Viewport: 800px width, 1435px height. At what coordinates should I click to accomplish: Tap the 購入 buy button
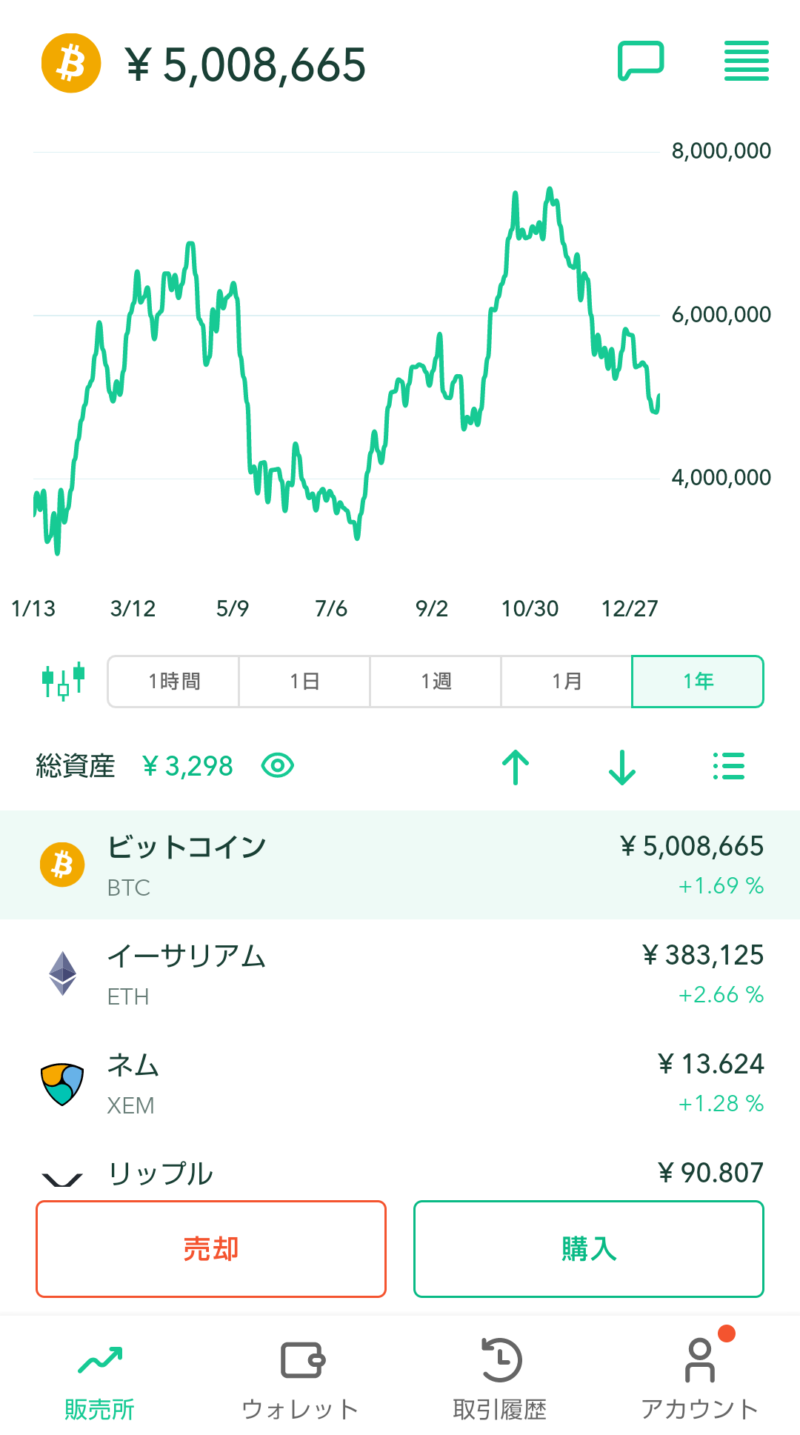click(589, 1249)
